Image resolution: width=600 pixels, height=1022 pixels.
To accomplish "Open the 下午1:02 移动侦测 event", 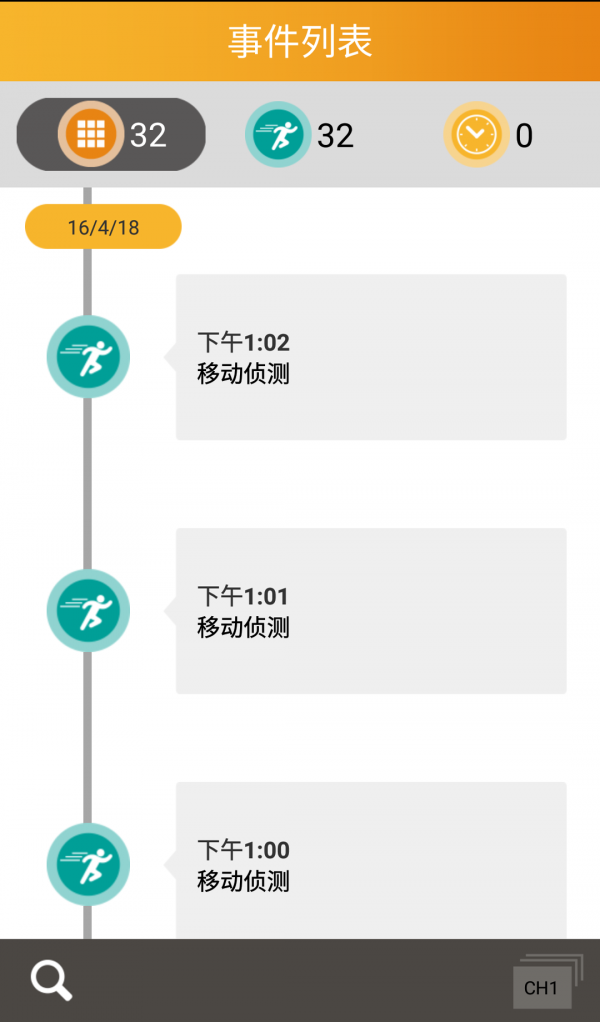I will tap(371, 357).
